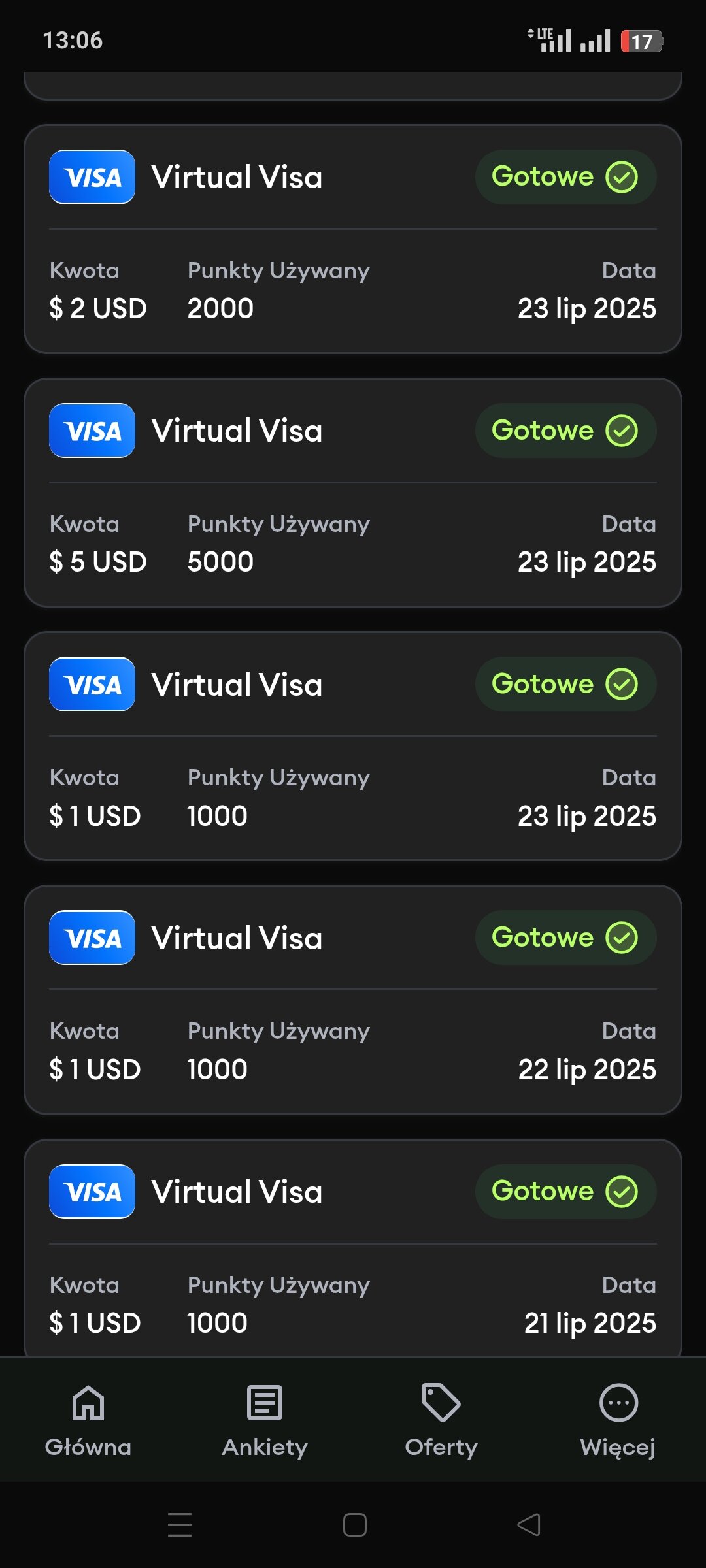The width and height of the screenshot is (706, 1568).
Task: Switch to the Ankiety tab
Action: (x=265, y=1420)
